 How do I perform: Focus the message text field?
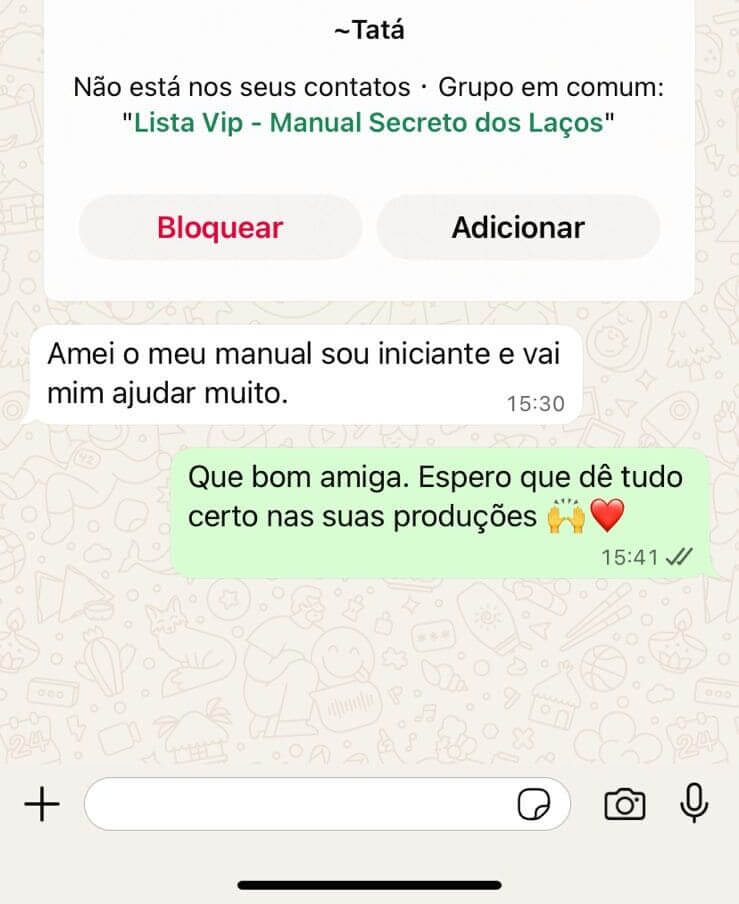point(300,803)
